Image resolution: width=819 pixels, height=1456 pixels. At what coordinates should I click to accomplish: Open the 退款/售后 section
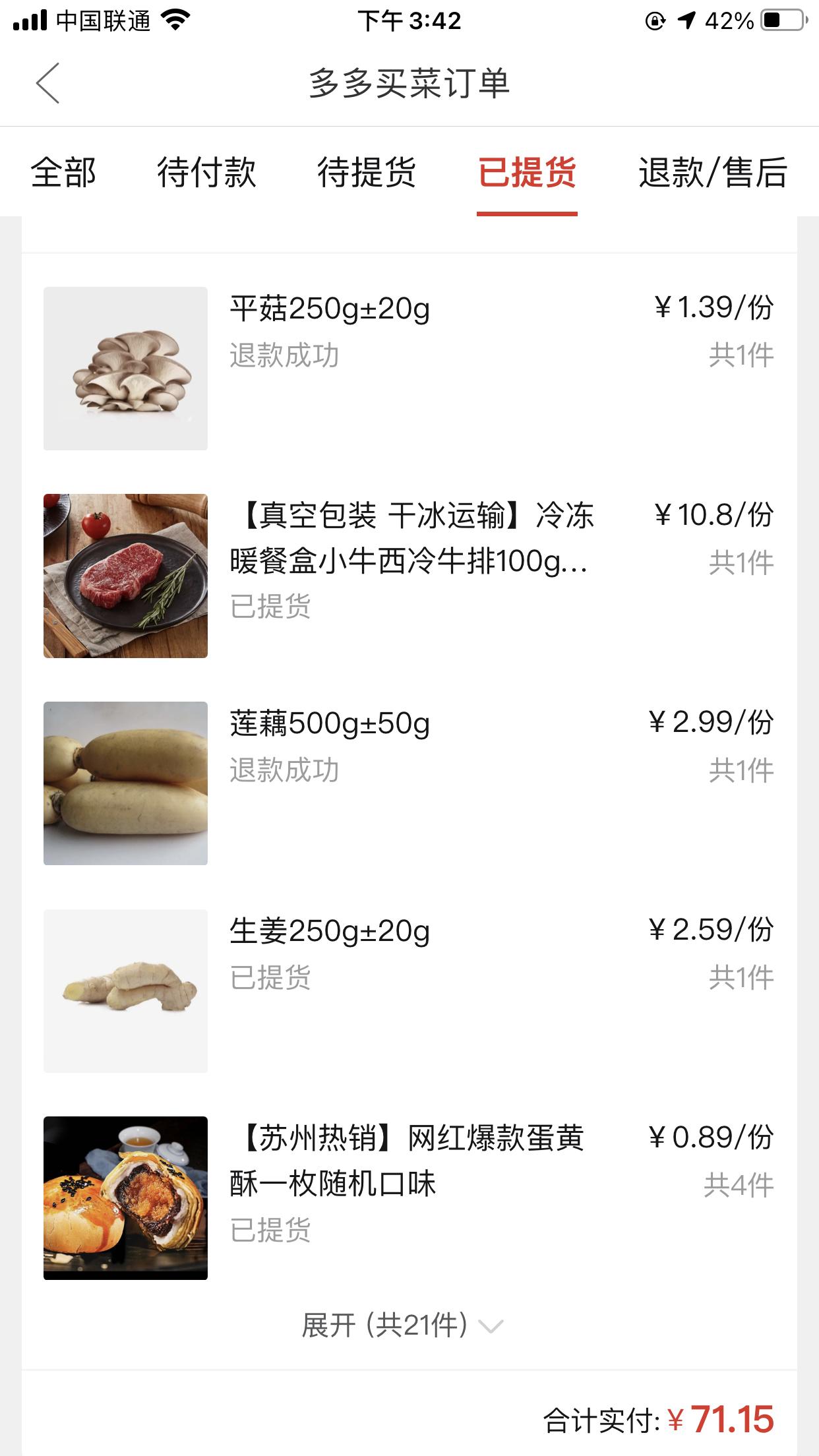coord(711,173)
